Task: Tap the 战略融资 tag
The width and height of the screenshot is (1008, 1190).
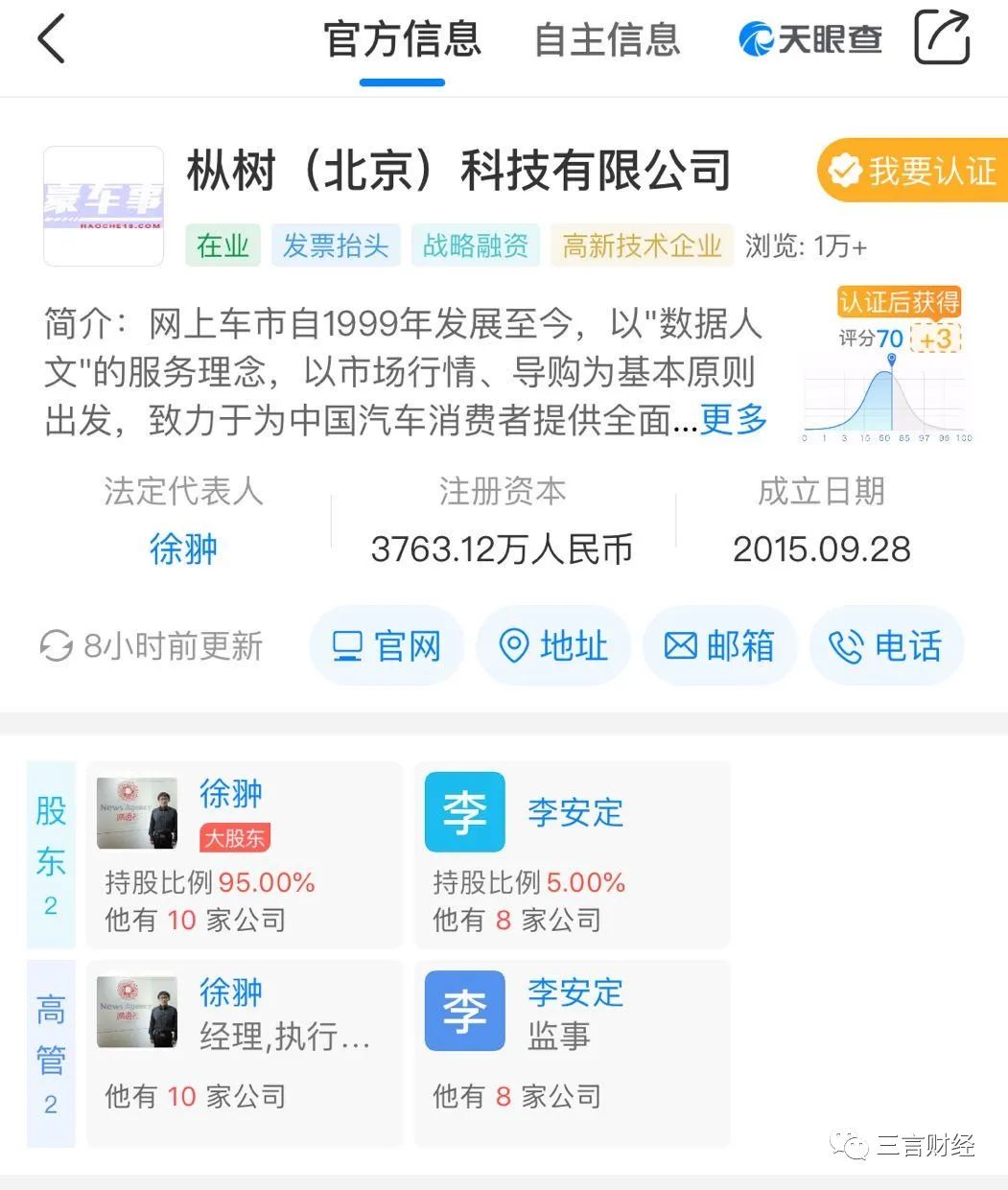Action: click(476, 246)
